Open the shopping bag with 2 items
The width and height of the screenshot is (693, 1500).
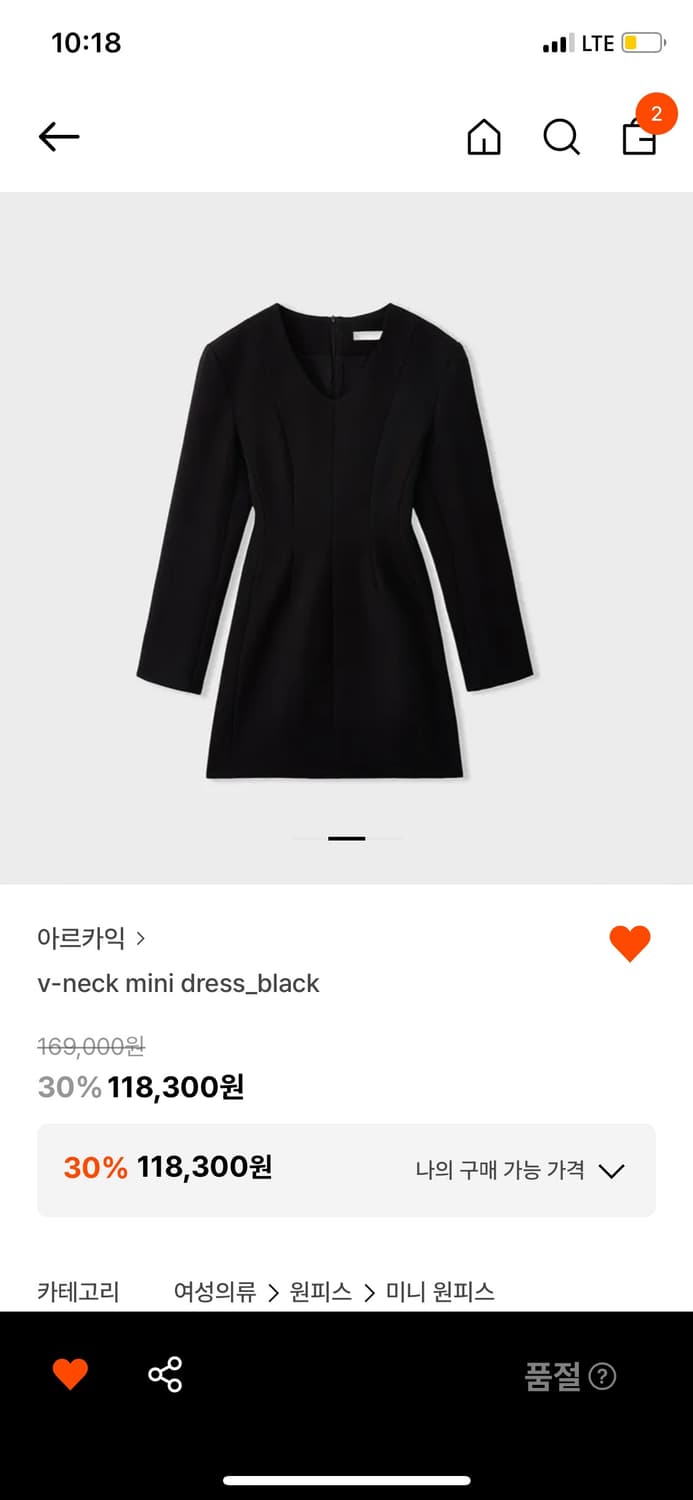pyautogui.click(x=639, y=137)
